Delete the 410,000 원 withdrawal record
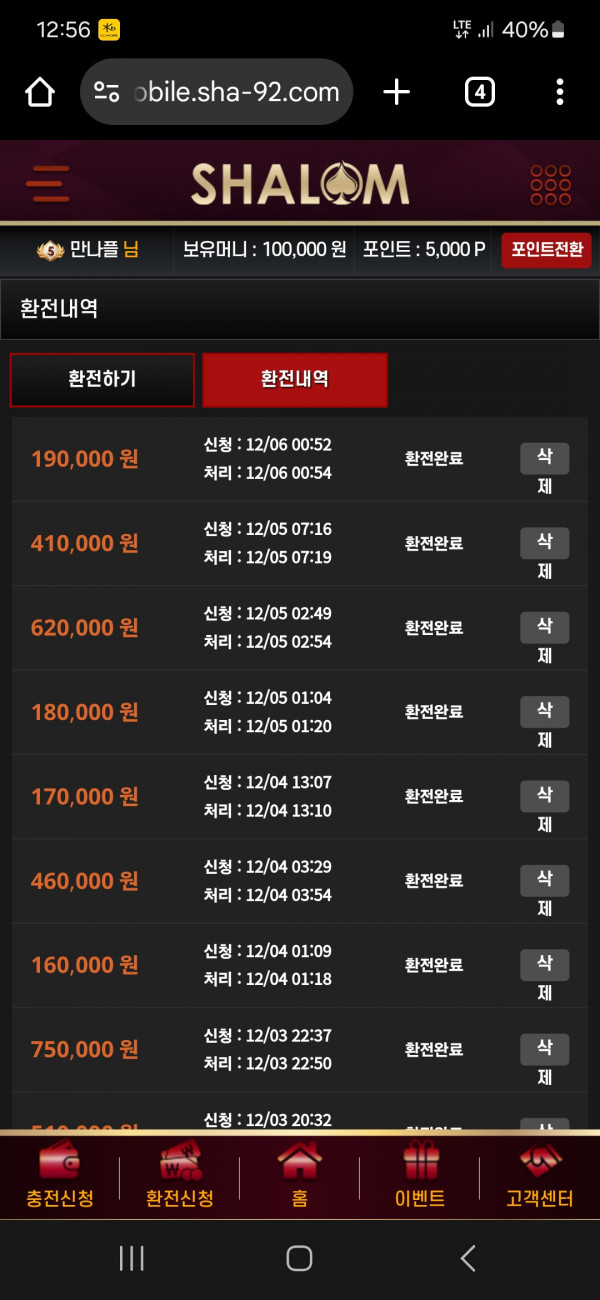600x1300 pixels. pyautogui.click(x=545, y=543)
